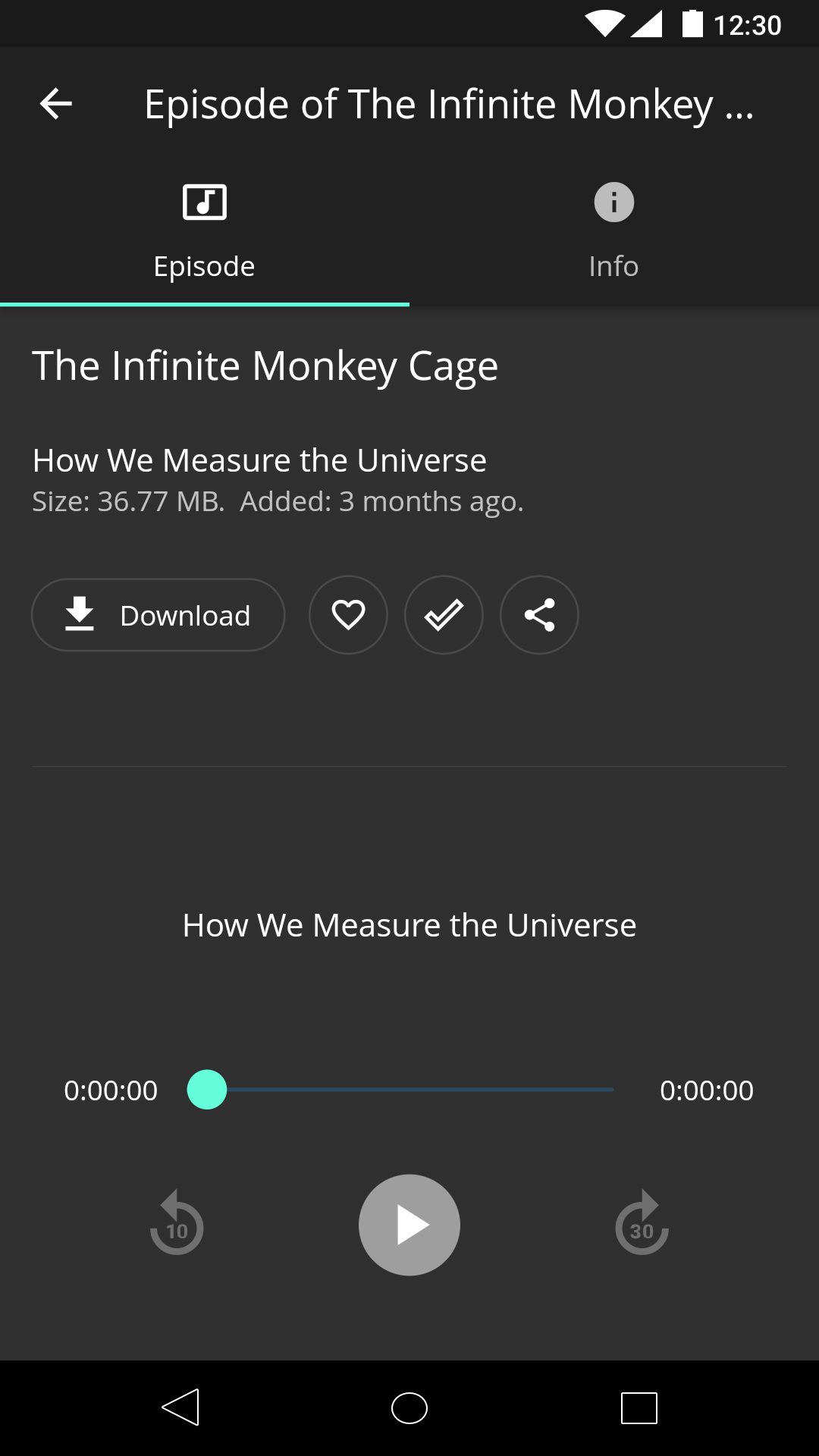The width and height of the screenshot is (819, 1456).
Task: Switch to the Info tab
Action: 613,231
